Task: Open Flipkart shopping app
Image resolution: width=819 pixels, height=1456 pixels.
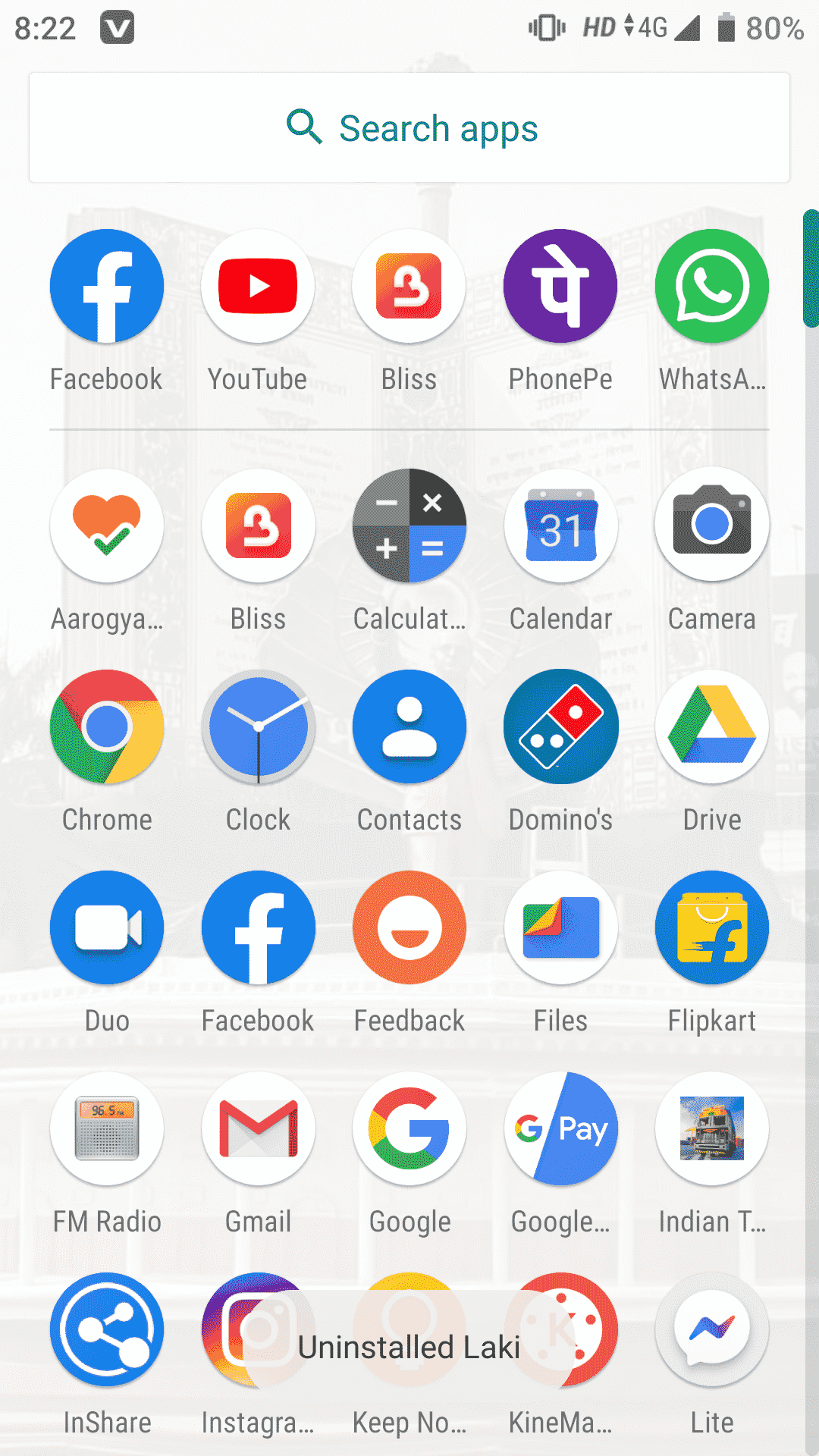Action: (x=712, y=927)
